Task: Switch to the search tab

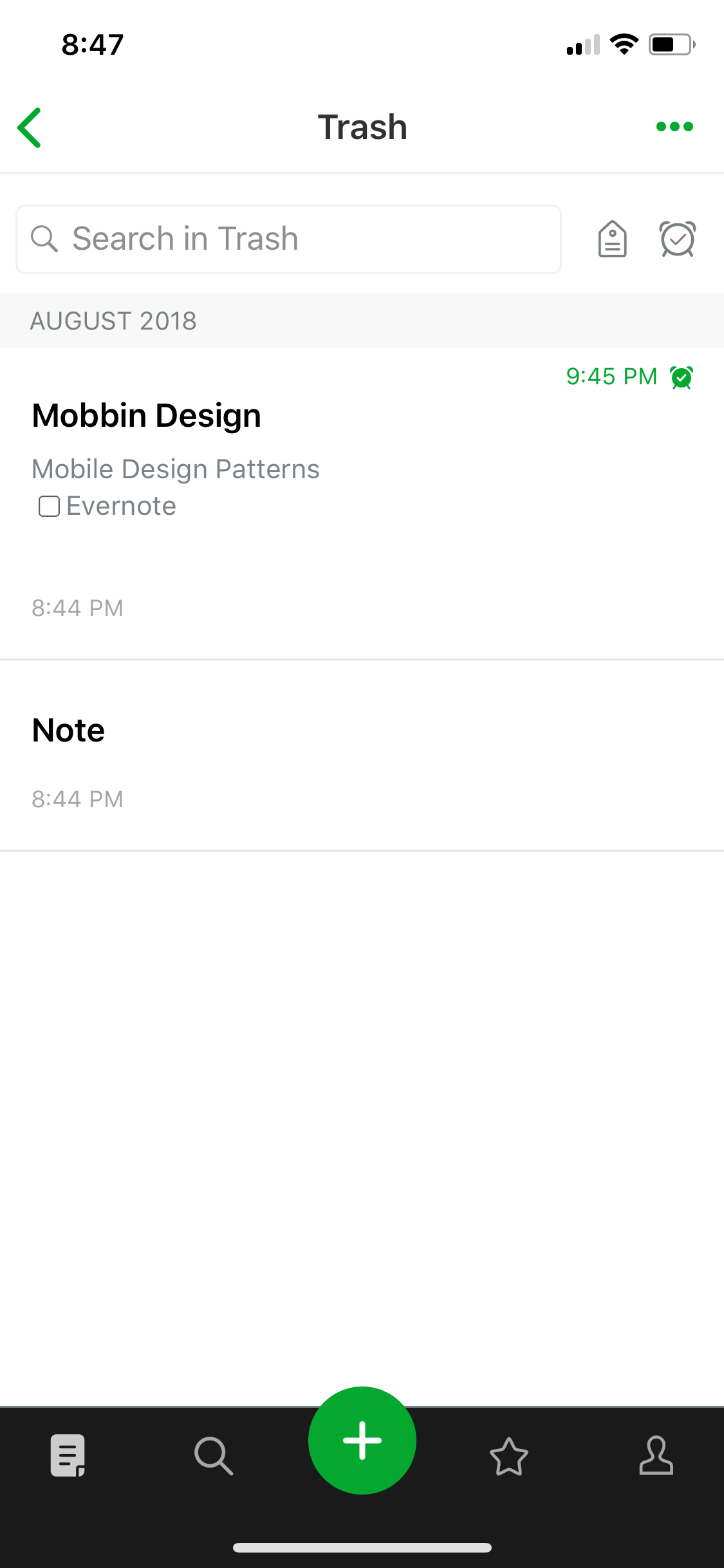Action: (x=214, y=1455)
